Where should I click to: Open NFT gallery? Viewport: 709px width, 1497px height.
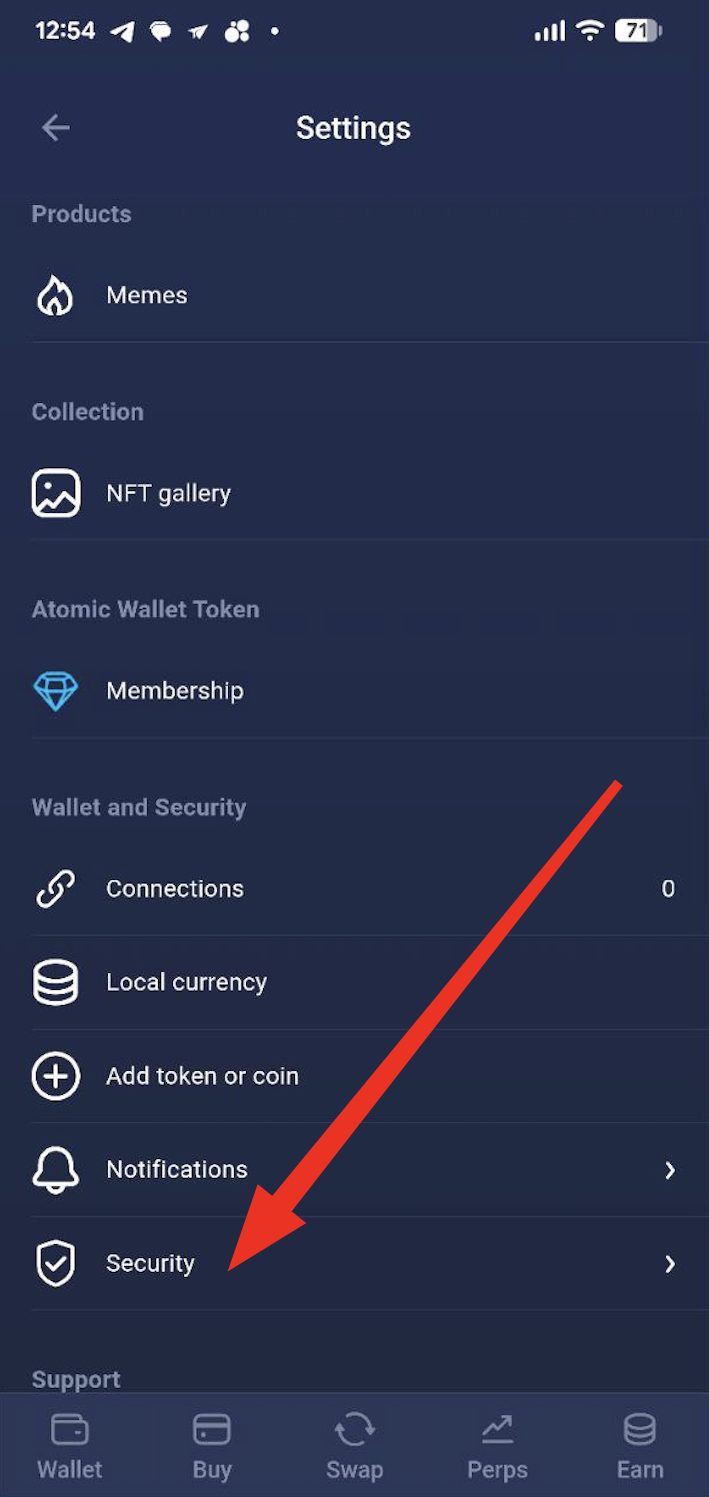click(x=168, y=493)
